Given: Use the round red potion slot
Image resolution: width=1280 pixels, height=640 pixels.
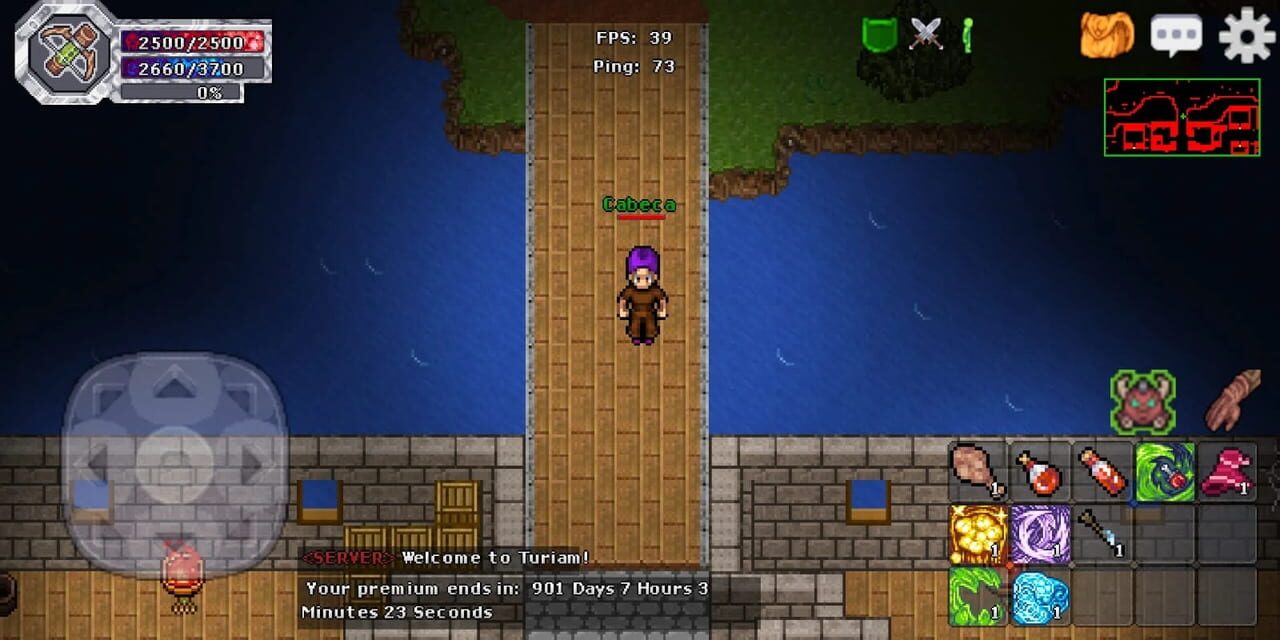Looking at the screenshot, I should click(x=1039, y=471).
